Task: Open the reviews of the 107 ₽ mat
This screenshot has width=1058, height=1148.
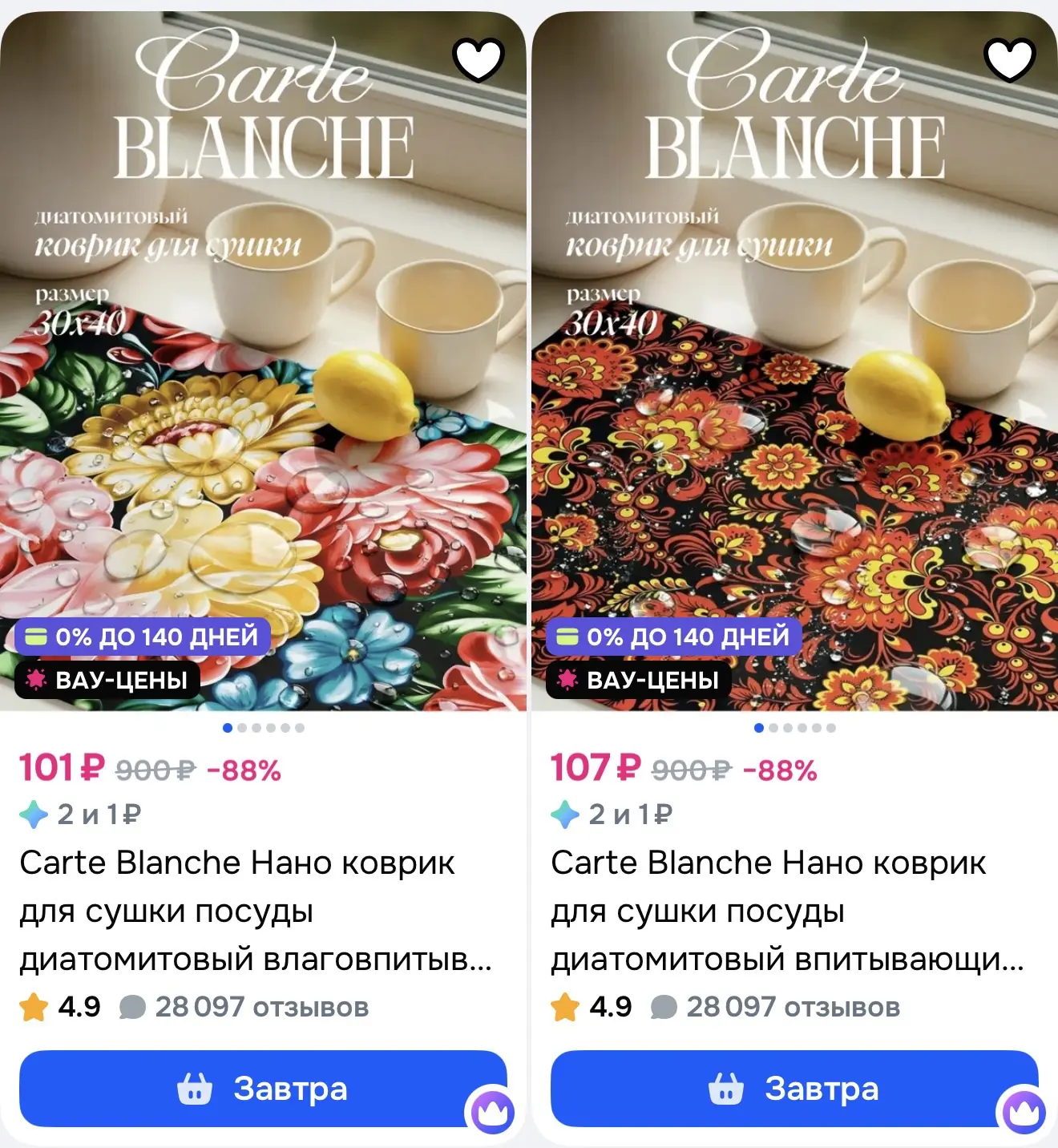Action: tap(776, 1007)
